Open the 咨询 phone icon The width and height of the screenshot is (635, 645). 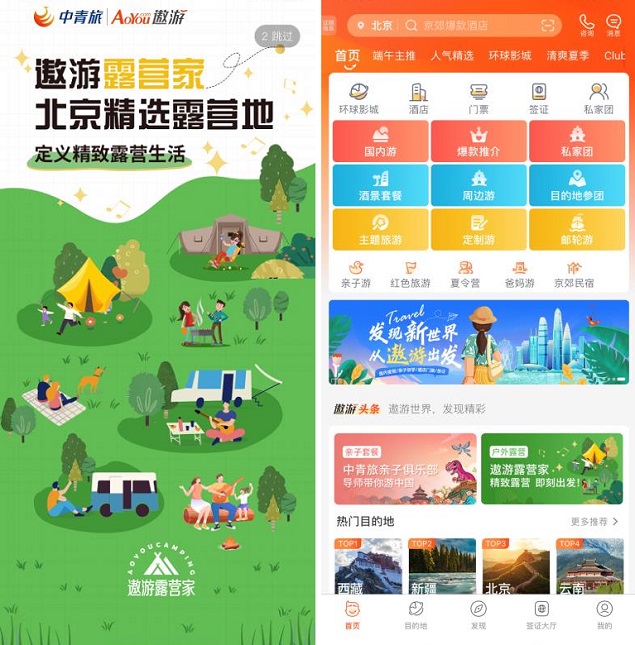(x=586, y=24)
